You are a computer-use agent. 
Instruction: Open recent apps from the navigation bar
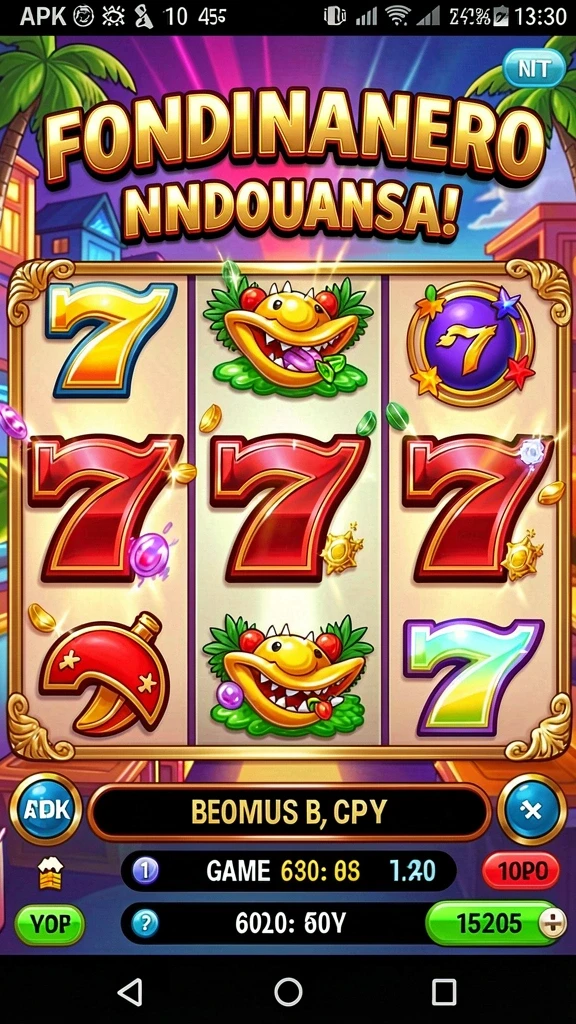(444, 992)
